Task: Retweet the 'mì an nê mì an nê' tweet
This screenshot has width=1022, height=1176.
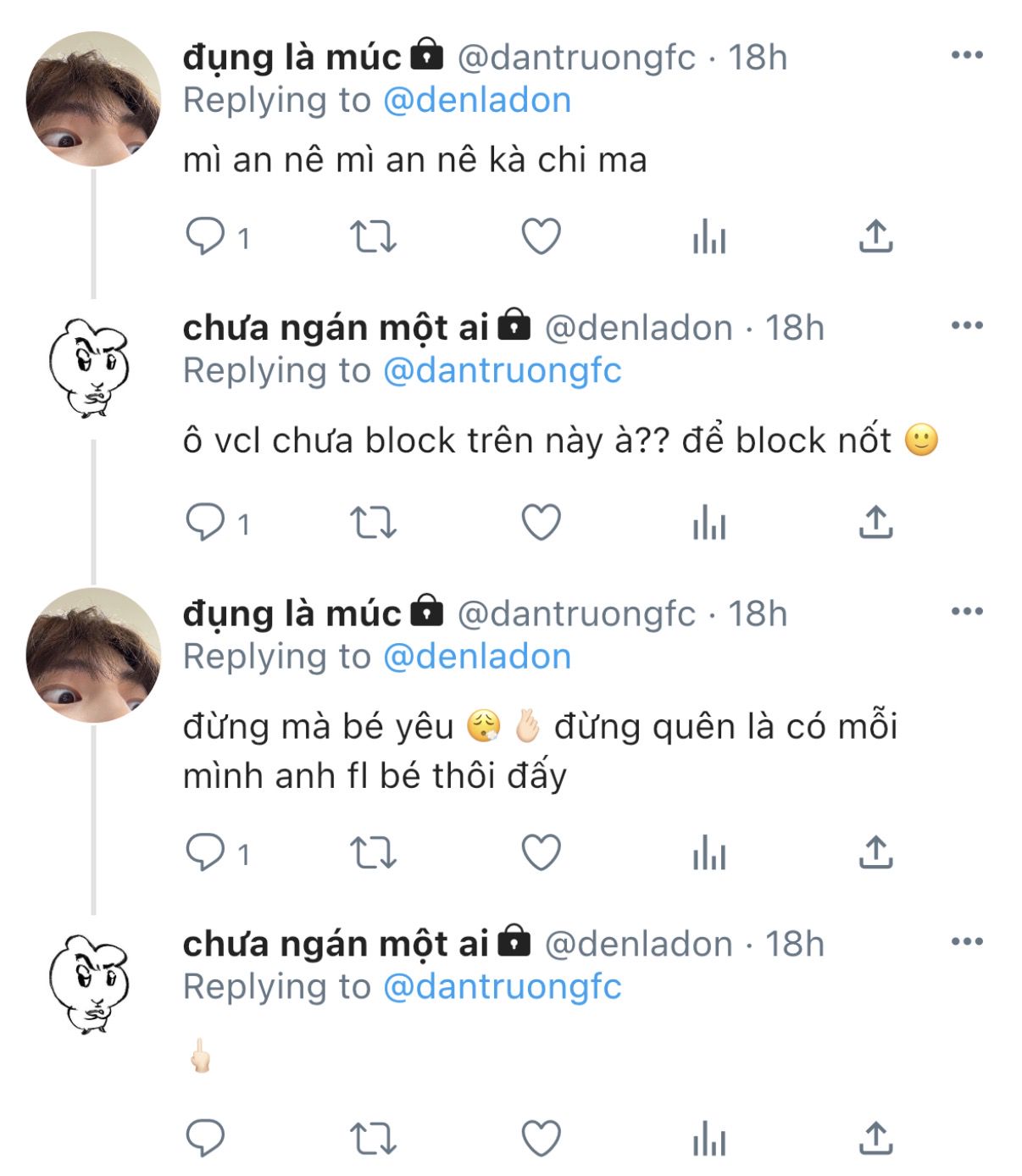Action: pos(373,236)
